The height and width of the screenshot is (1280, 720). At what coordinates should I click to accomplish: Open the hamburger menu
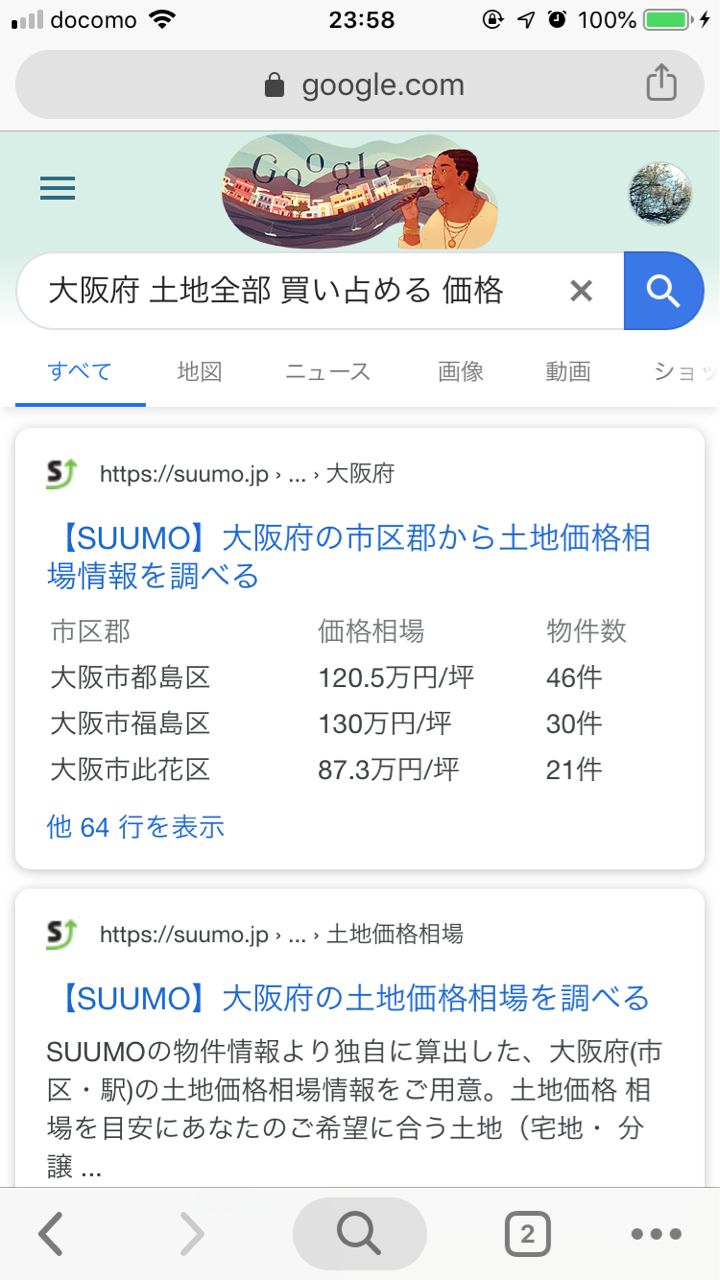(x=58, y=188)
